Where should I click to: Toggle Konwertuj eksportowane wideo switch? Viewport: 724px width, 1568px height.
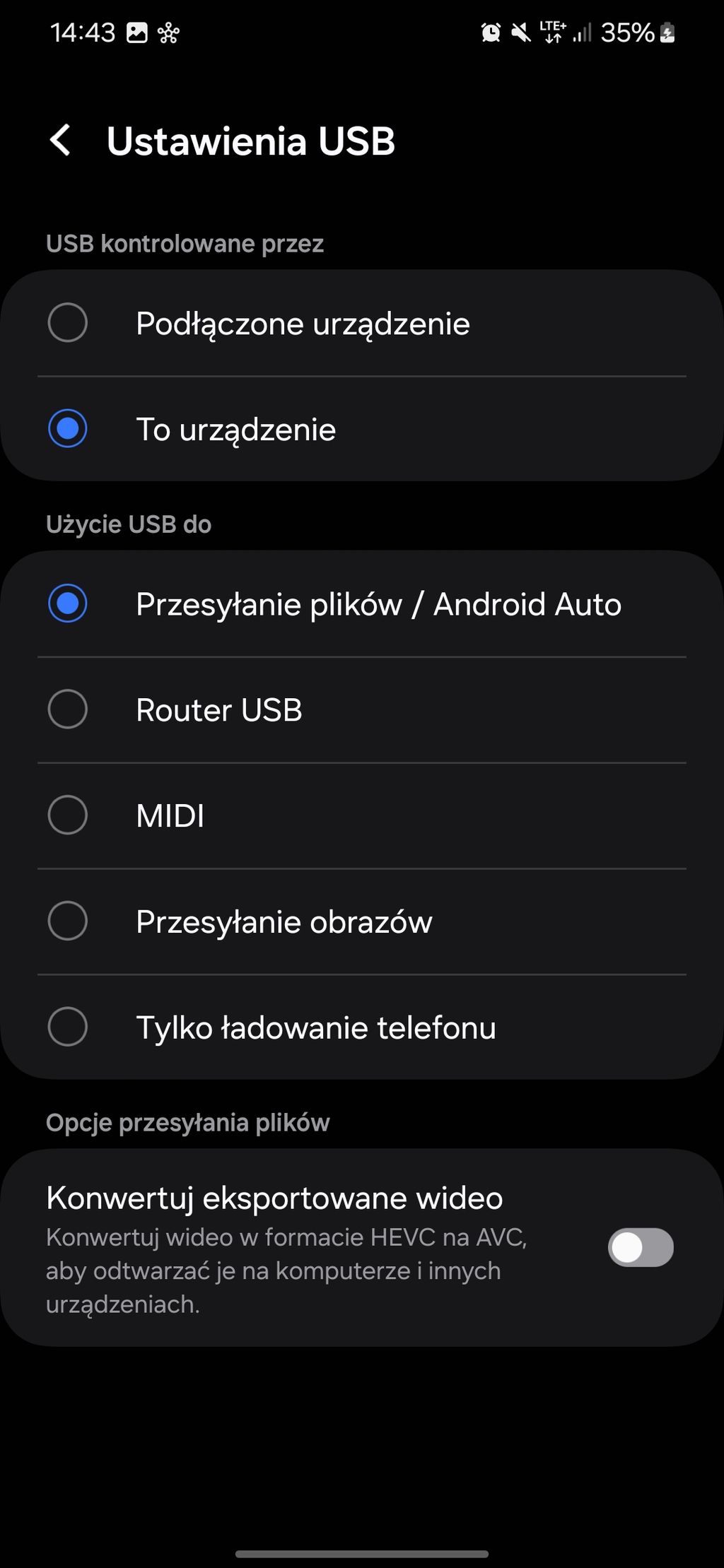[641, 1247]
